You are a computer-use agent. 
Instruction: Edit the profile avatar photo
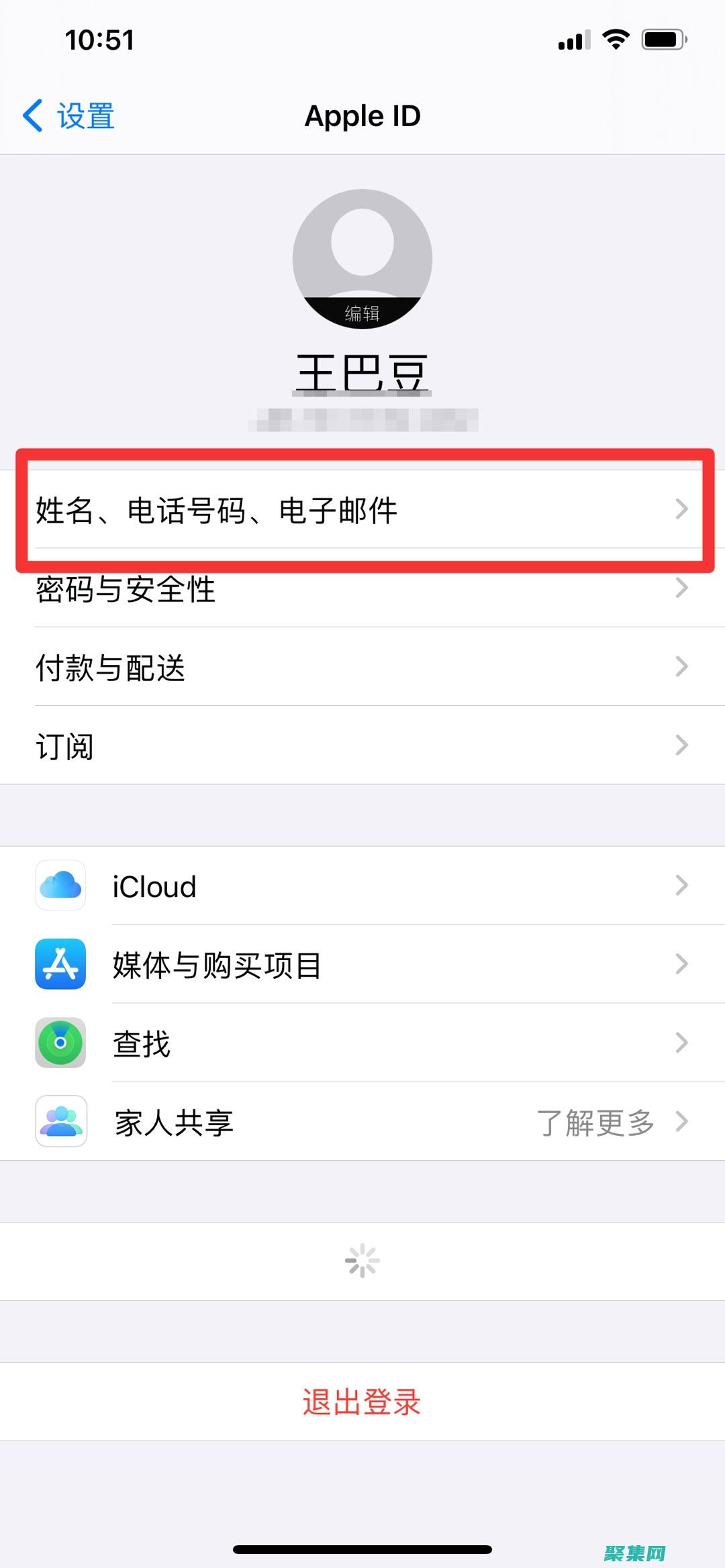pos(362,260)
